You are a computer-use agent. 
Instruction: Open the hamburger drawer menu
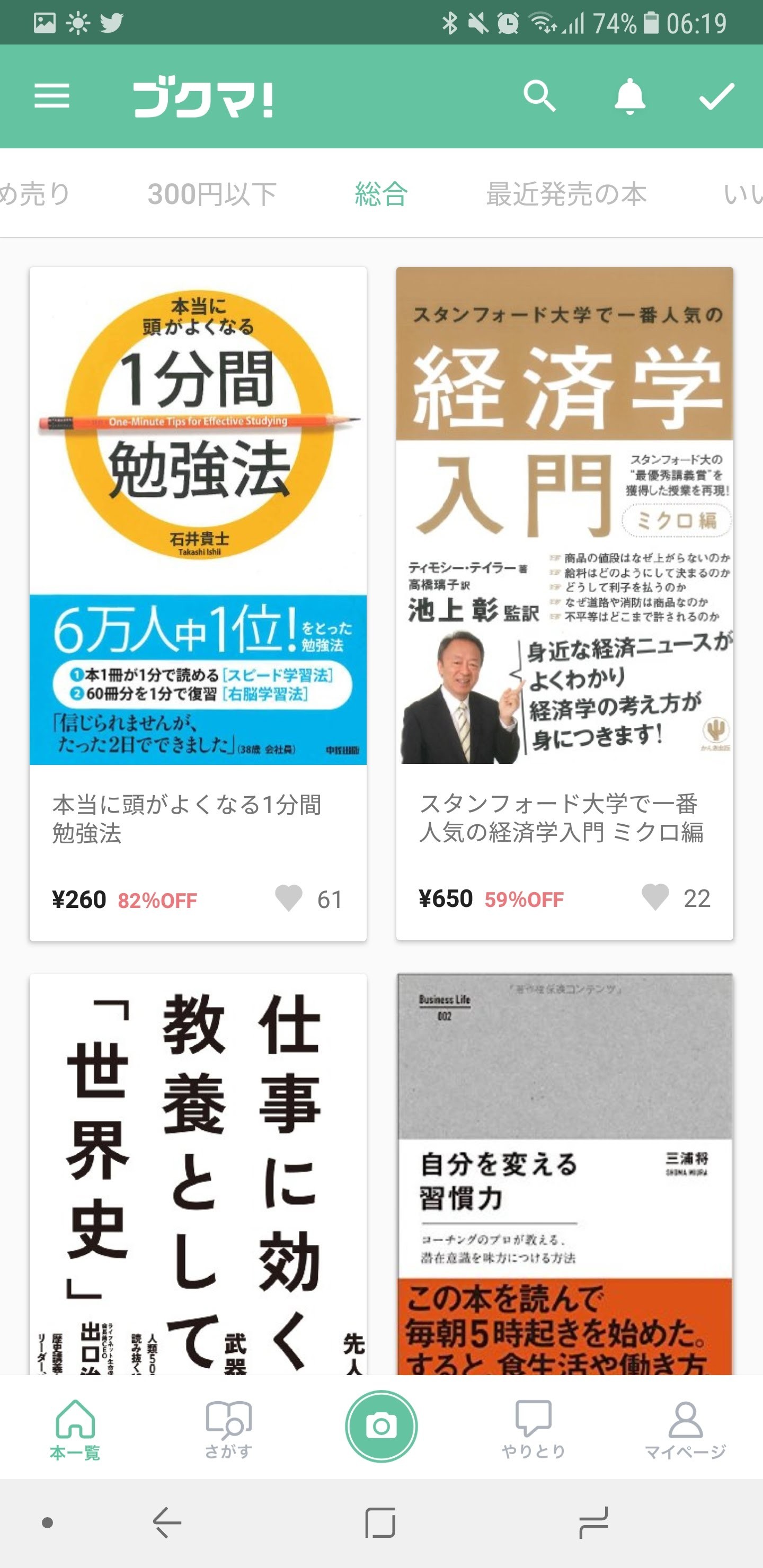click(52, 96)
